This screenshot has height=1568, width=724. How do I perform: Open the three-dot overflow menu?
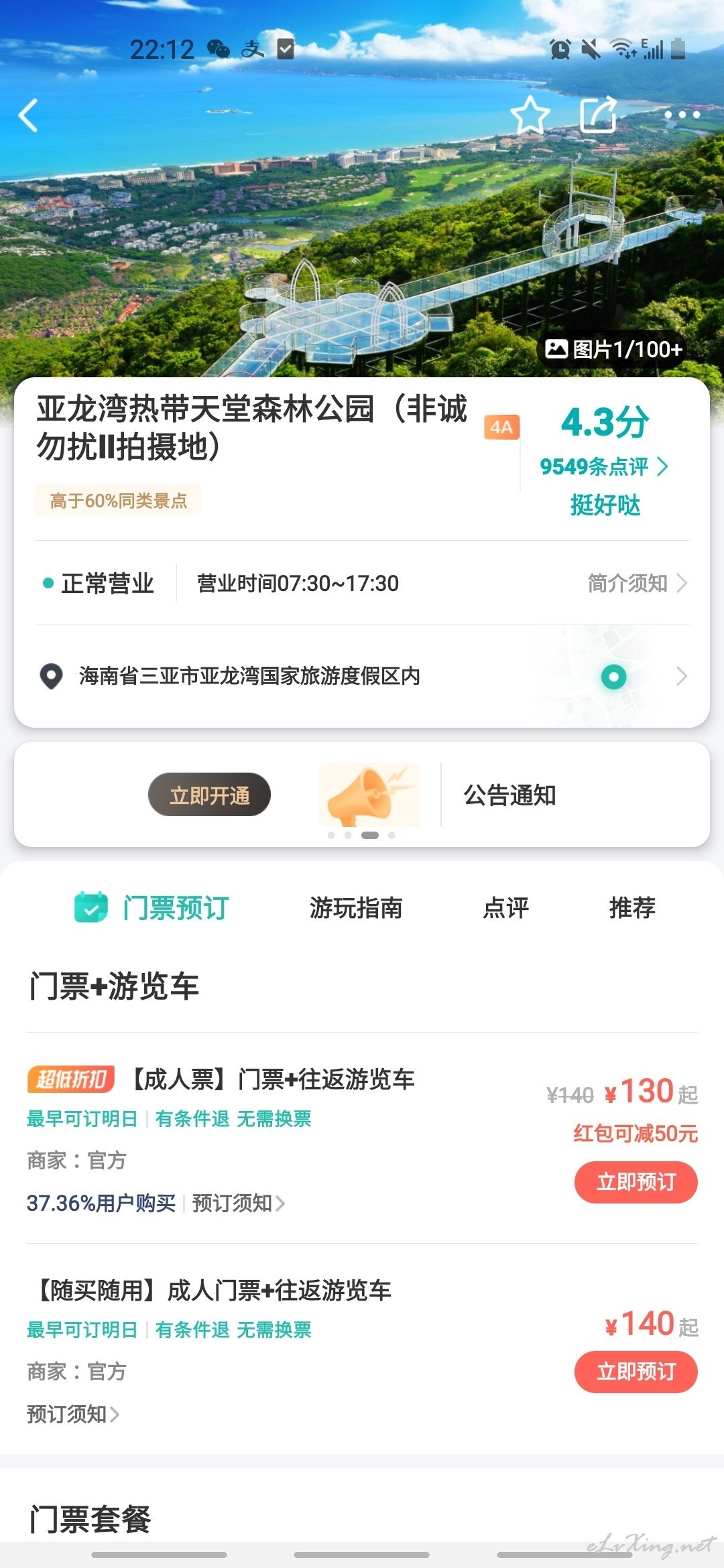click(x=682, y=115)
